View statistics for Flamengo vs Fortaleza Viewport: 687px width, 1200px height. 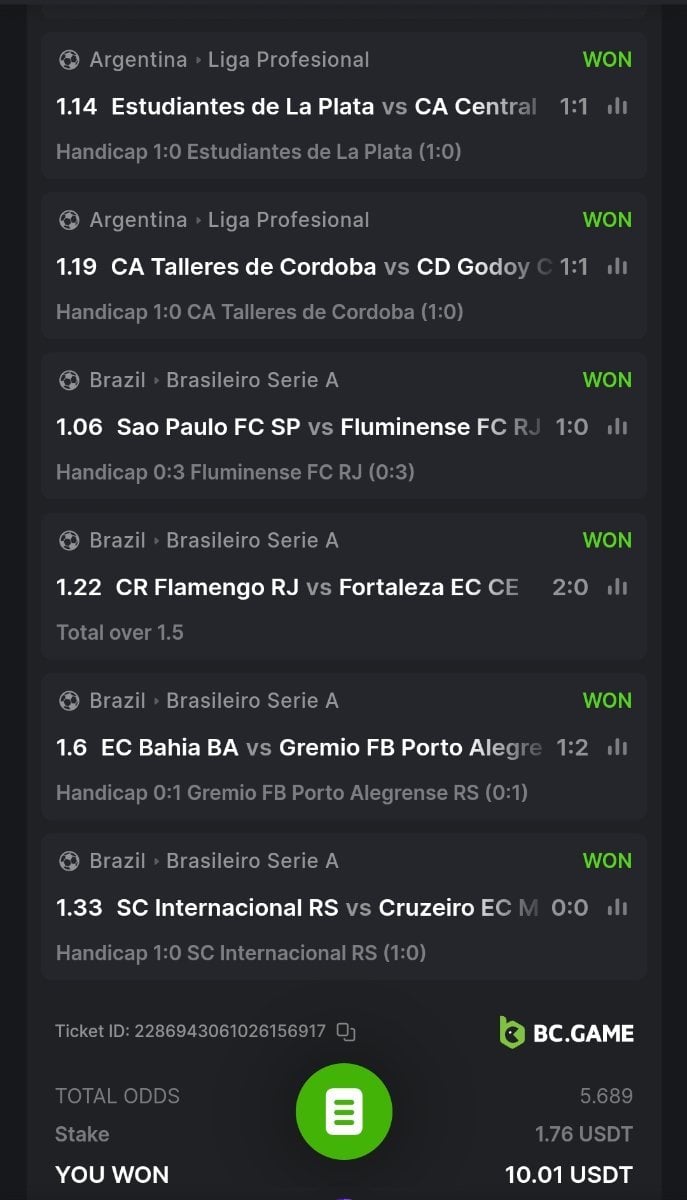[618, 587]
